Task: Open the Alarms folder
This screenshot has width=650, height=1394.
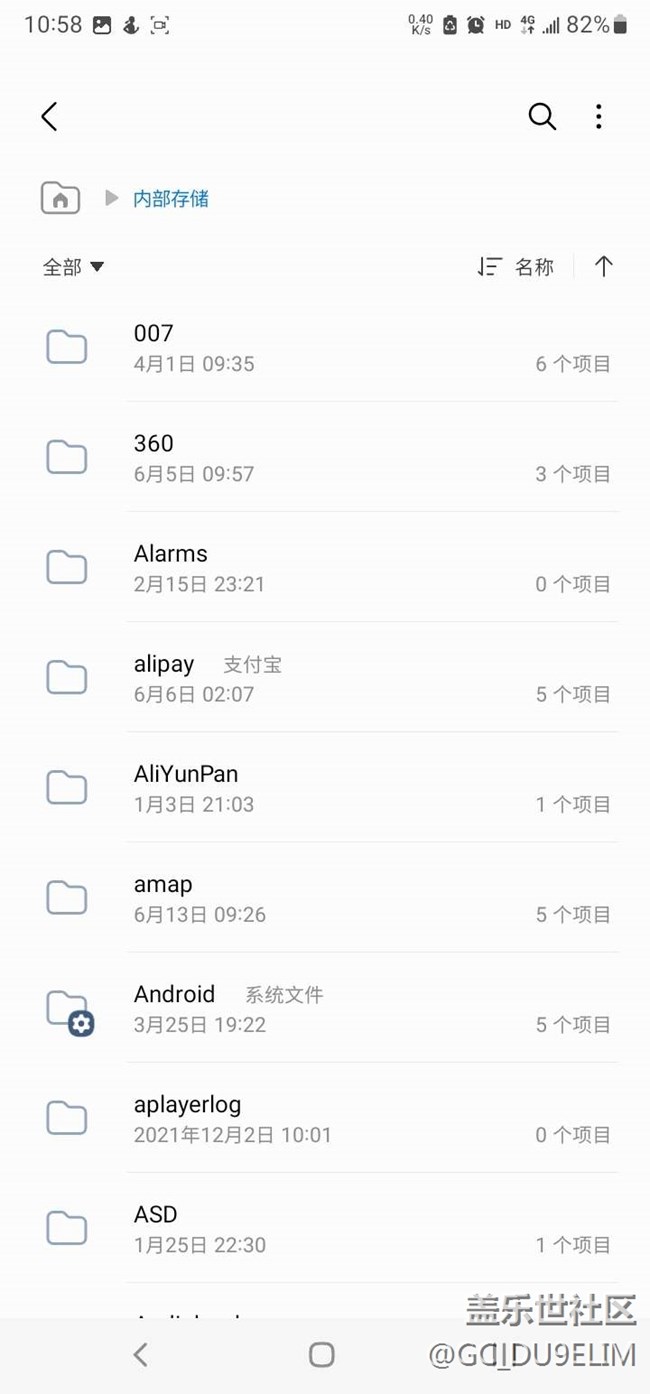Action: pos(325,567)
